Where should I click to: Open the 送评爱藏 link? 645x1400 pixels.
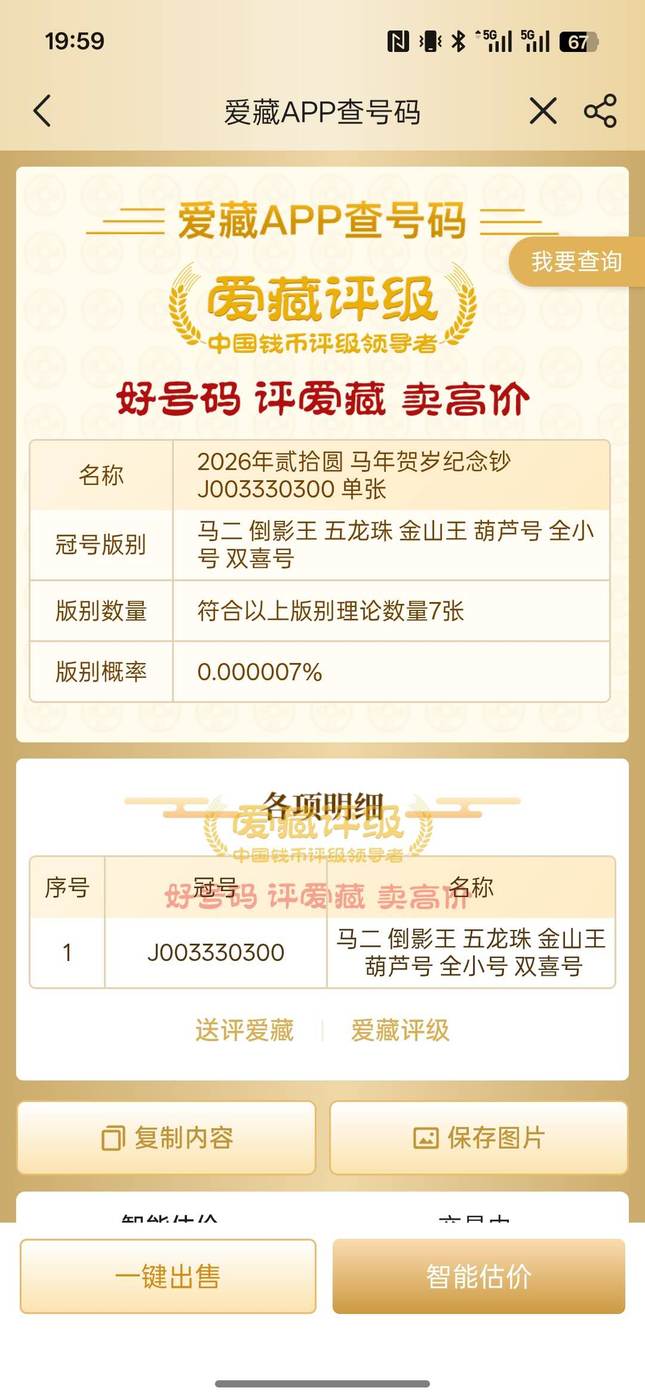245,1031
